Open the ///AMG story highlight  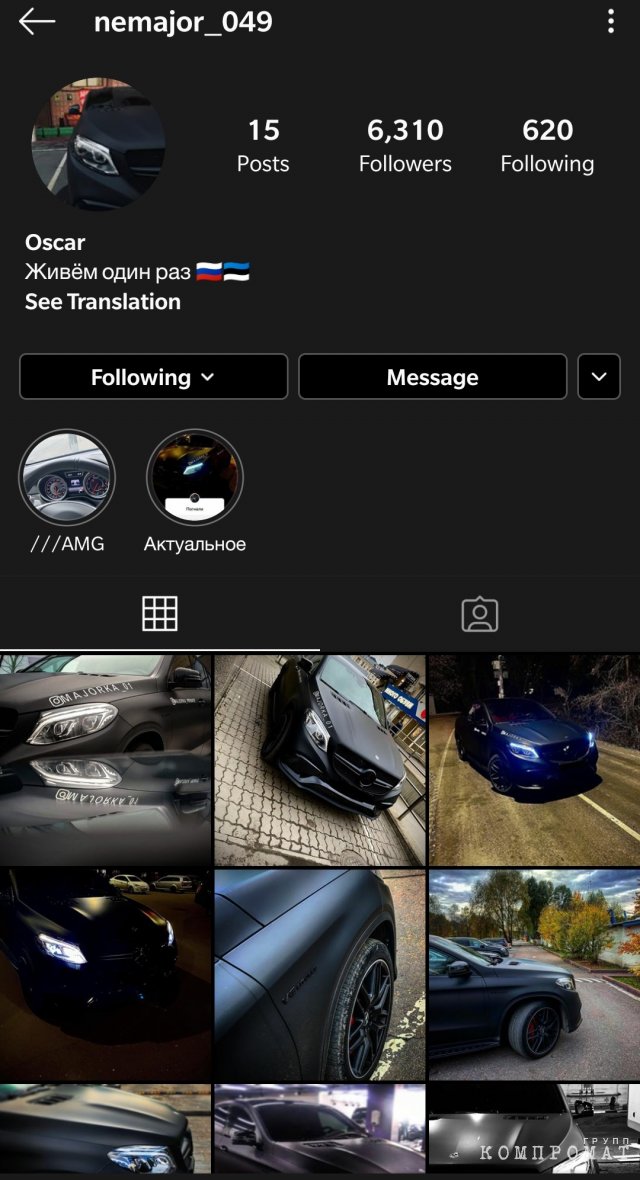pos(67,478)
